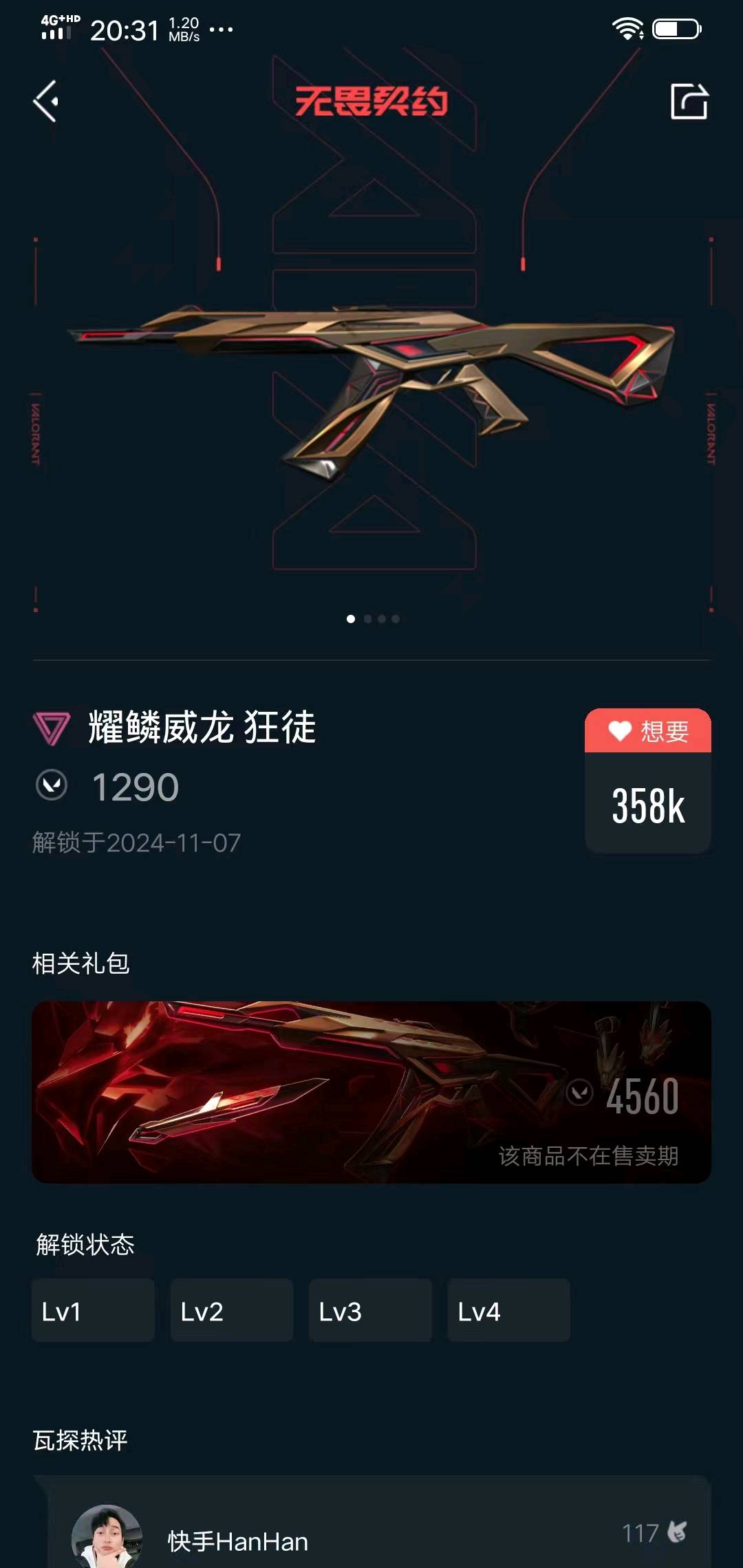Image resolution: width=743 pixels, height=1568 pixels.
Task: Share this weapon skin page
Action: [x=689, y=102]
